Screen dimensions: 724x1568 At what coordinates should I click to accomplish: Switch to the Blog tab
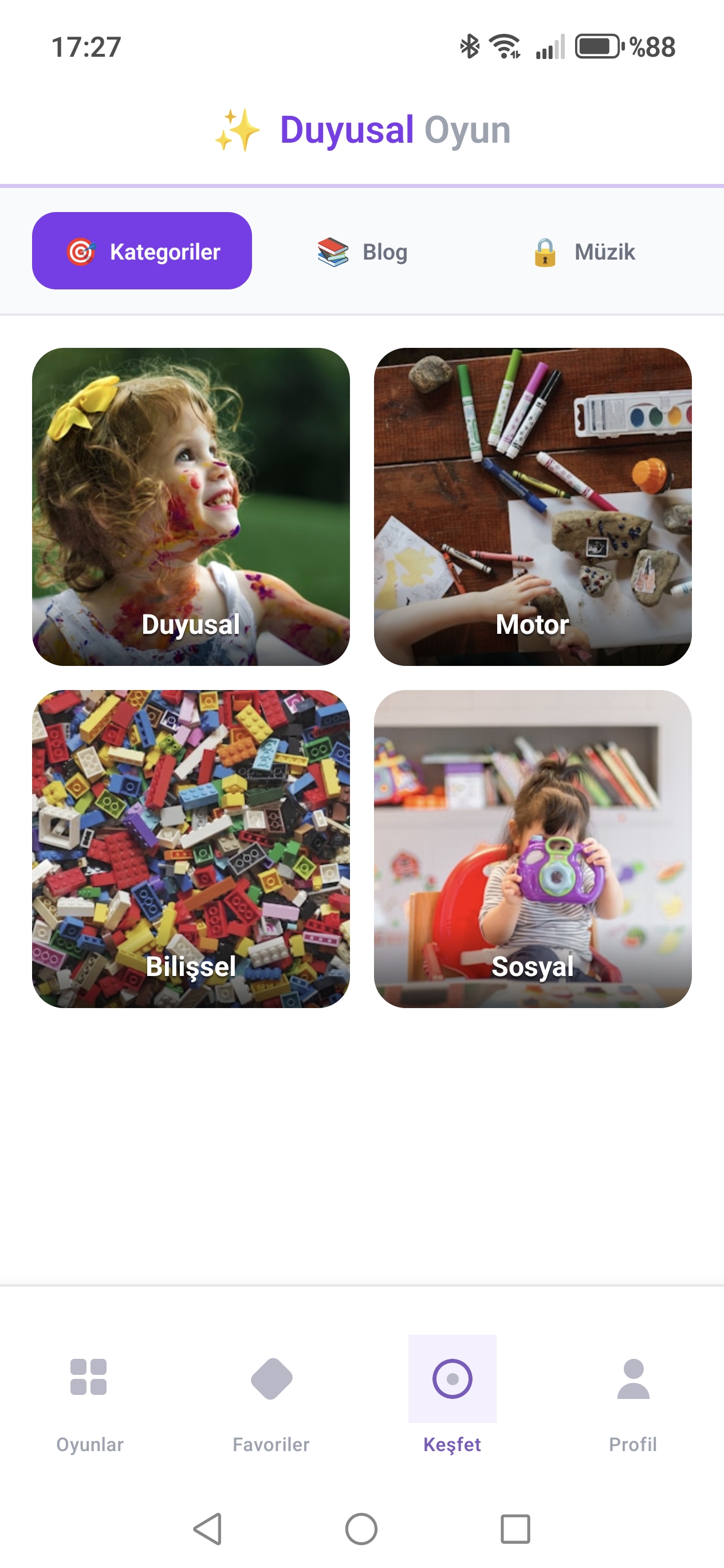point(363,252)
